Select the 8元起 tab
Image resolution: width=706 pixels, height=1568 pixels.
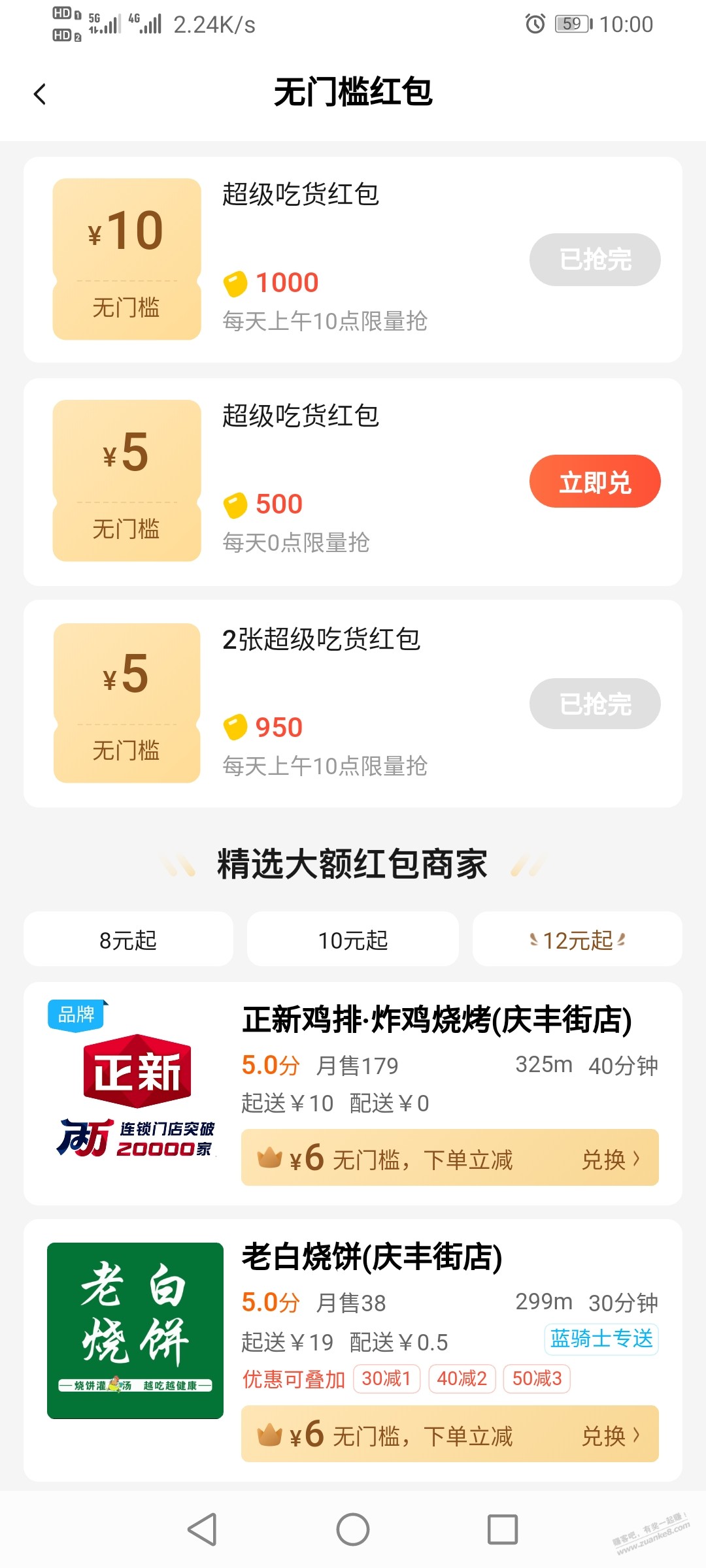click(128, 939)
